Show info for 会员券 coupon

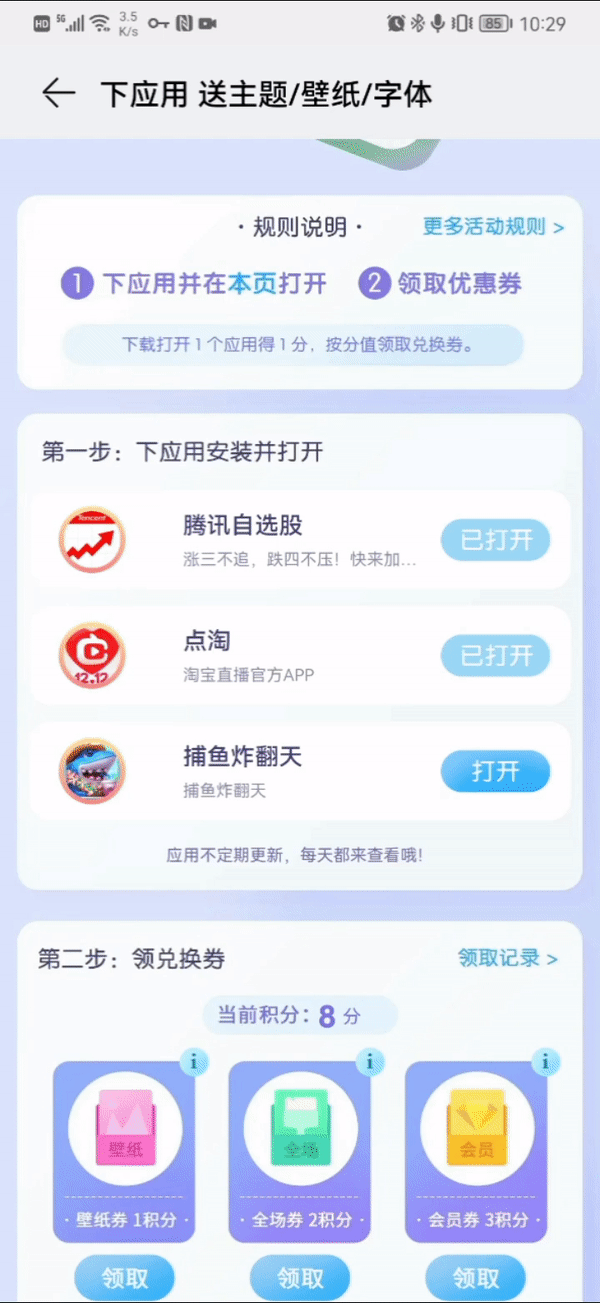545,1062
